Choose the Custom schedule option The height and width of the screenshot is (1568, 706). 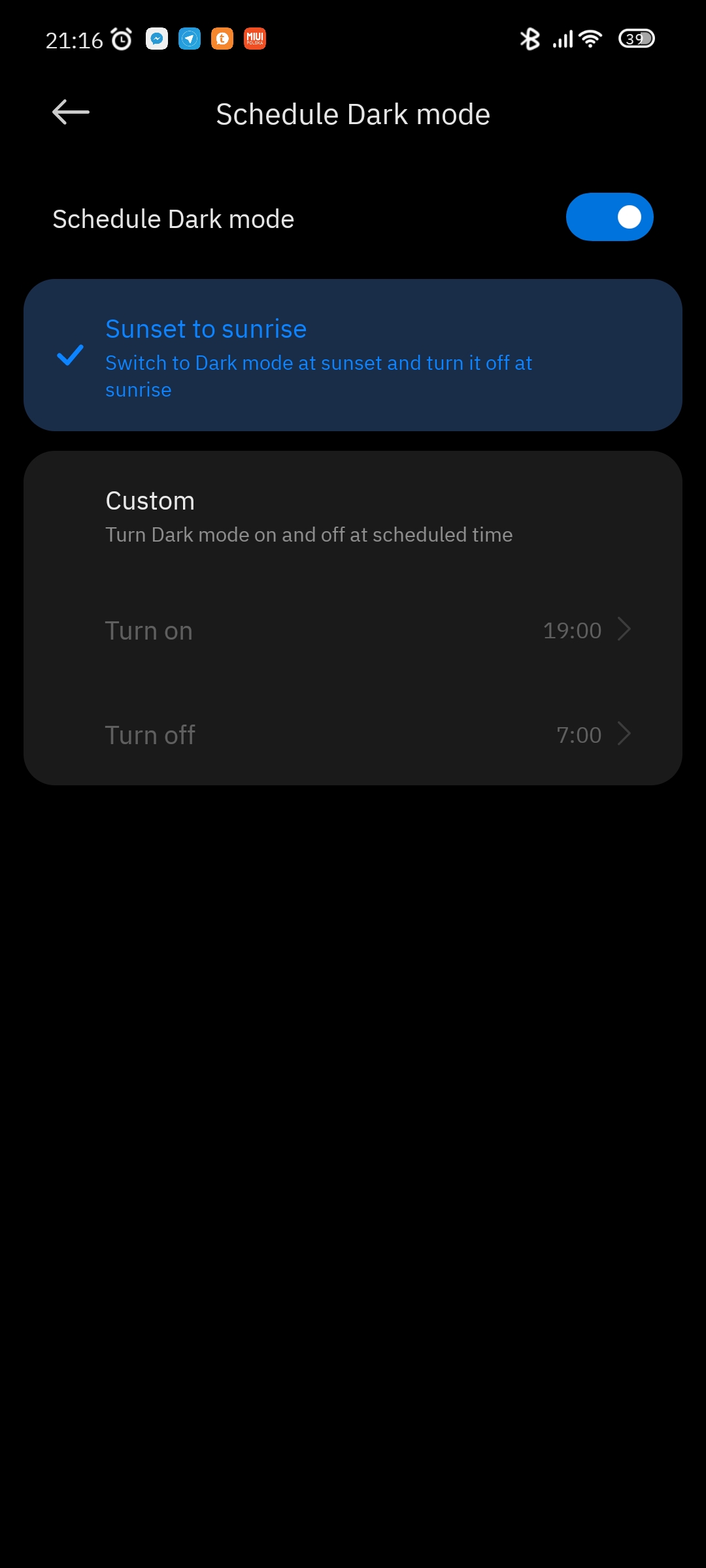[x=353, y=516]
